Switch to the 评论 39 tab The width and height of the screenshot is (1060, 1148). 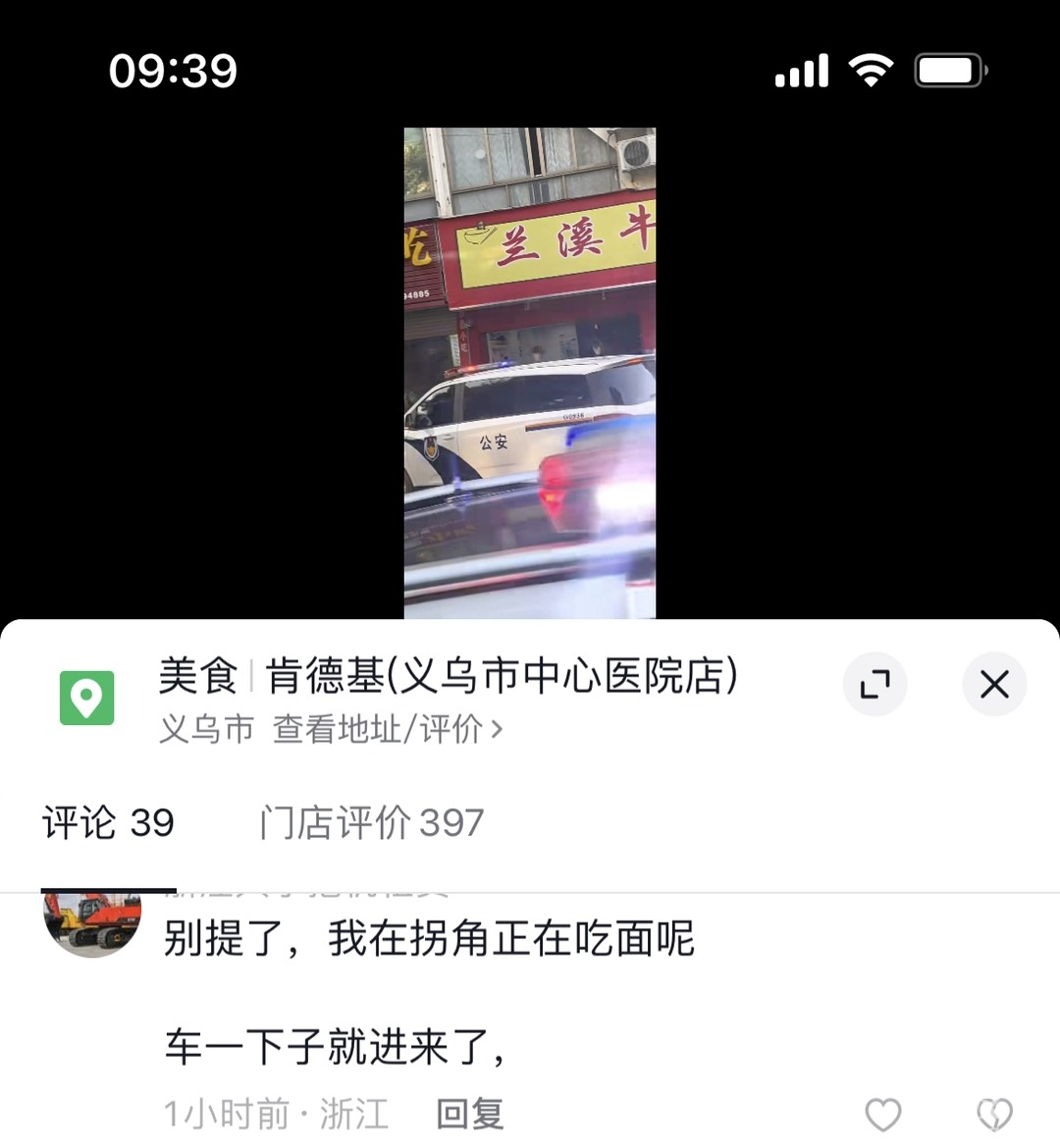tap(108, 822)
